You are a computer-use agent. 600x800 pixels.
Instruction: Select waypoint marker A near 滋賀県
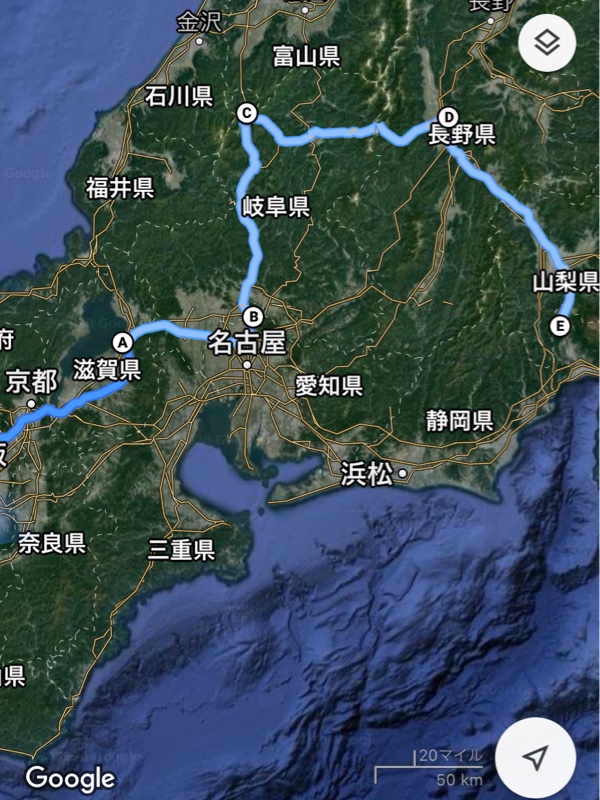coord(123,340)
